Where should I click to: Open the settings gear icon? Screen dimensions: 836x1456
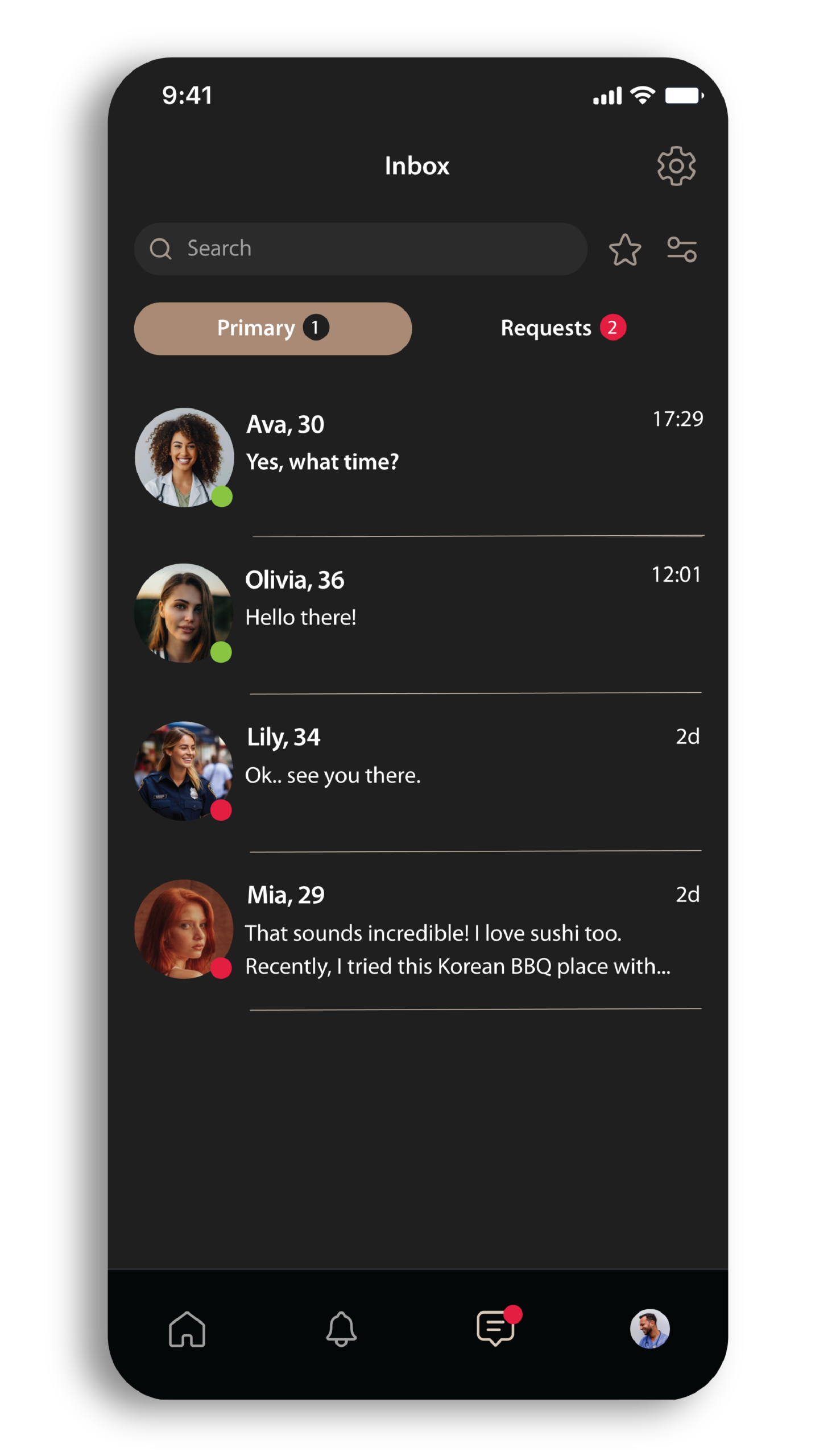coord(676,166)
